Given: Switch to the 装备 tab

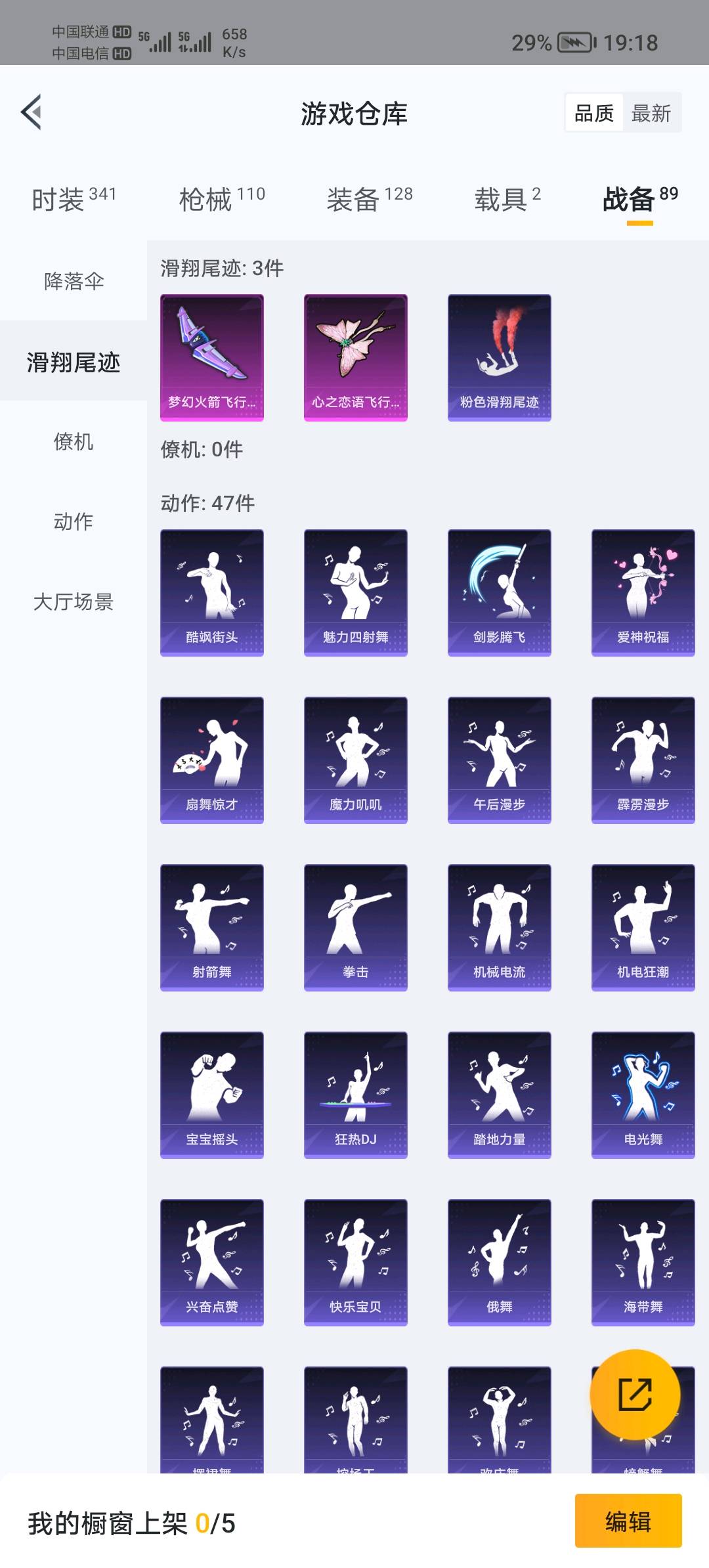Looking at the screenshot, I should tap(370, 199).
